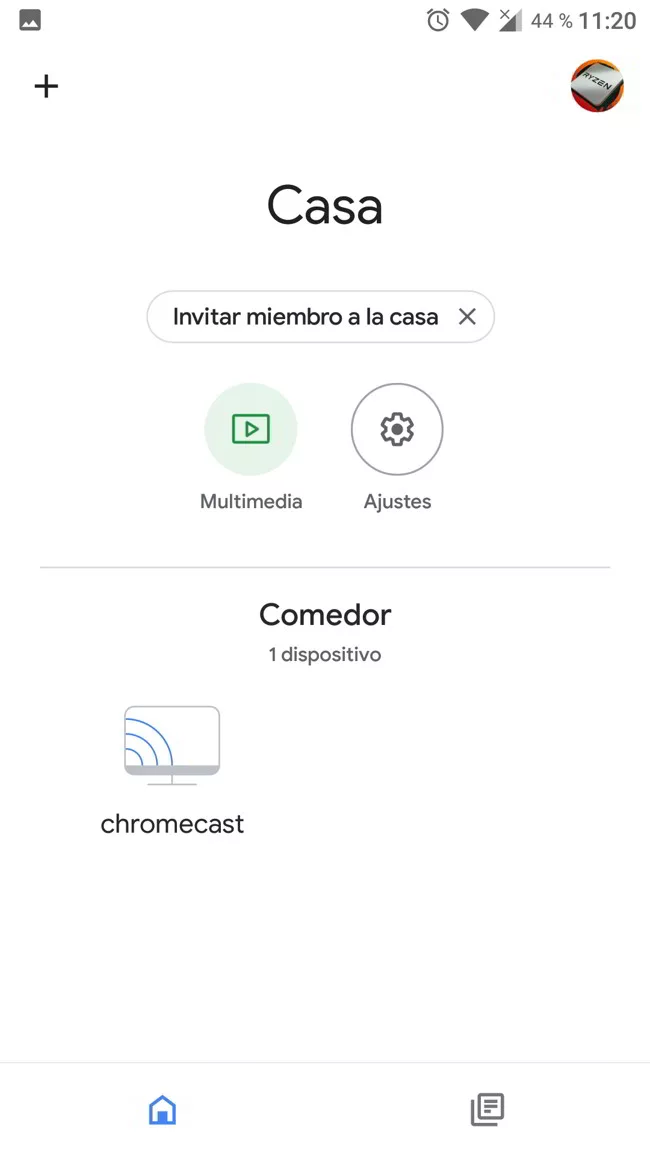
Task: Switch to the feed tab
Action: (x=487, y=1109)
